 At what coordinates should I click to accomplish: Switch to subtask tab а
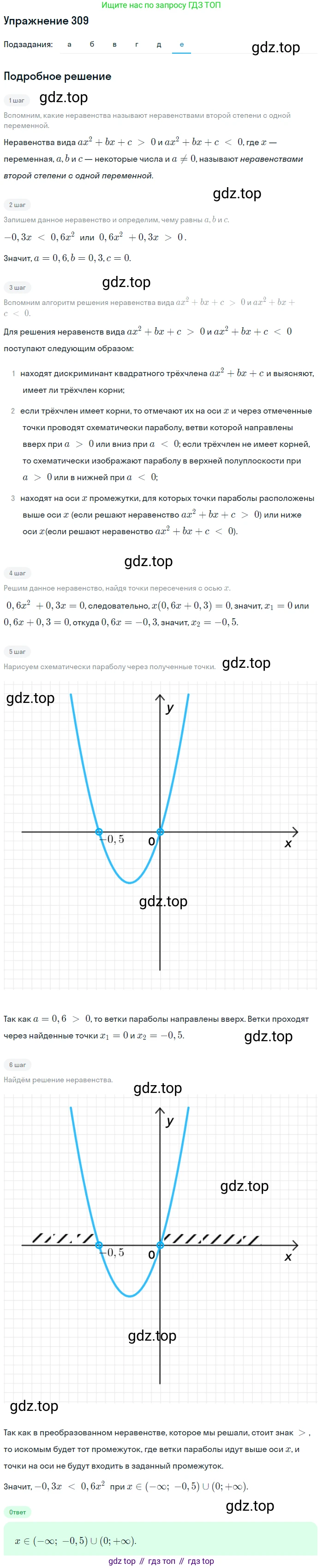click(69, 44)
